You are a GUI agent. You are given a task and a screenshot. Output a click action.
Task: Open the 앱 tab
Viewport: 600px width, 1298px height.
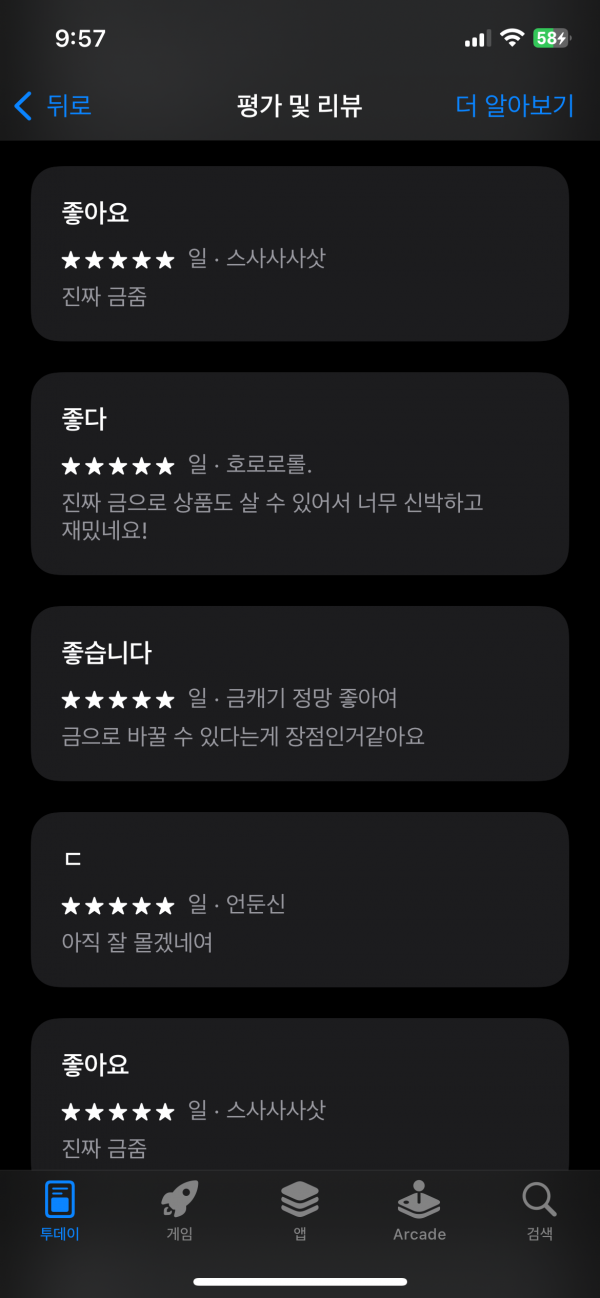click(300, 1210)
